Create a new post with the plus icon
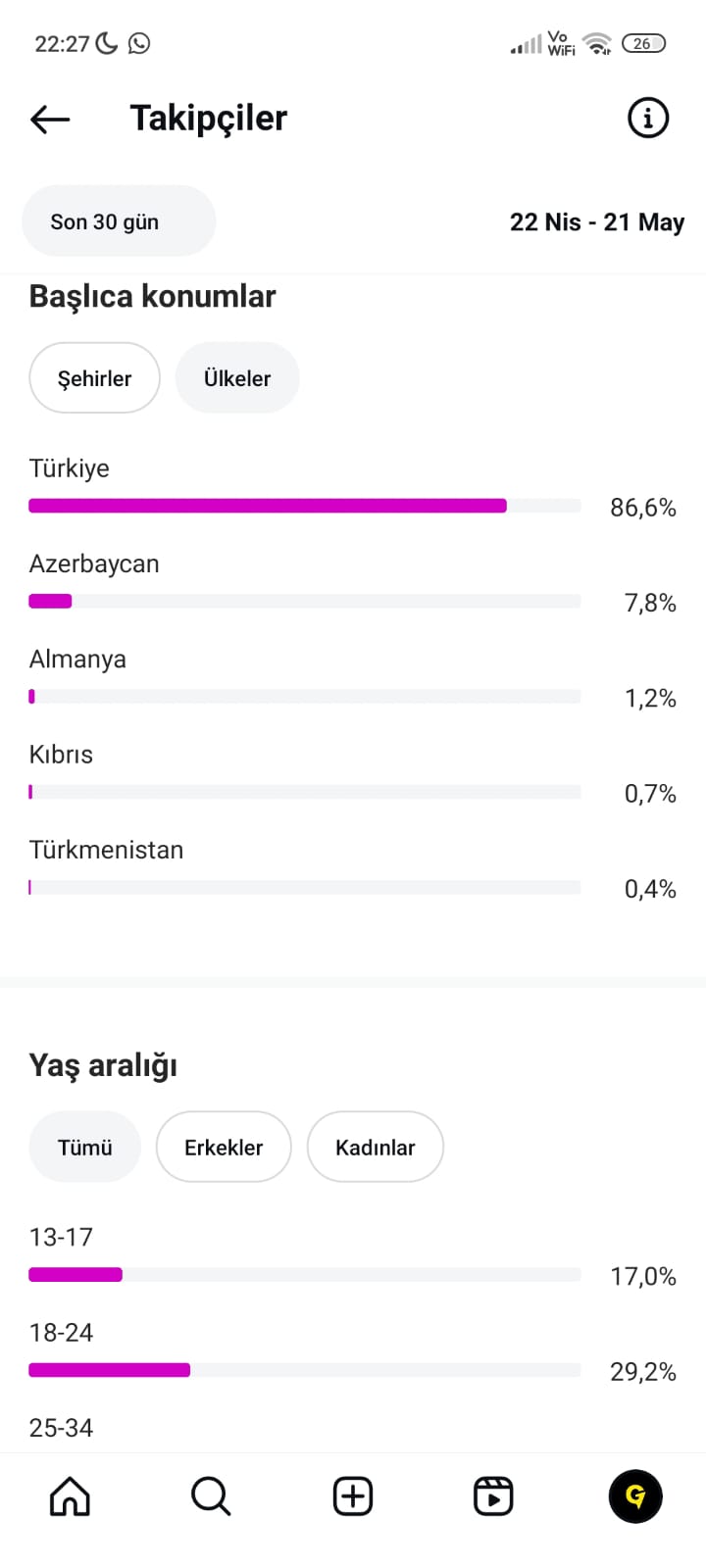706x1568 pixels. [x=352, y=1496]
